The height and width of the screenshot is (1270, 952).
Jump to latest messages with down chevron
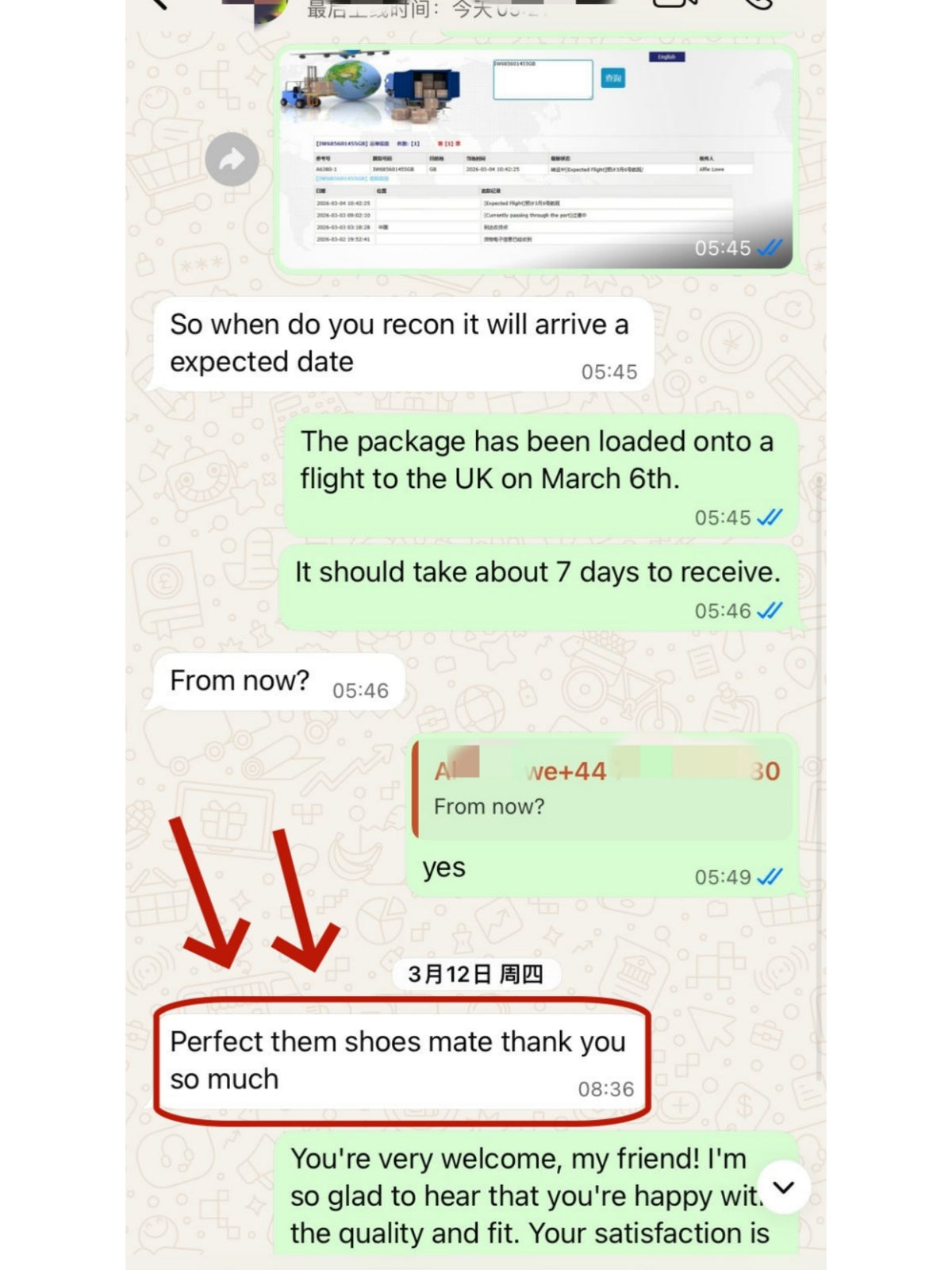[x=784, y=1187]
